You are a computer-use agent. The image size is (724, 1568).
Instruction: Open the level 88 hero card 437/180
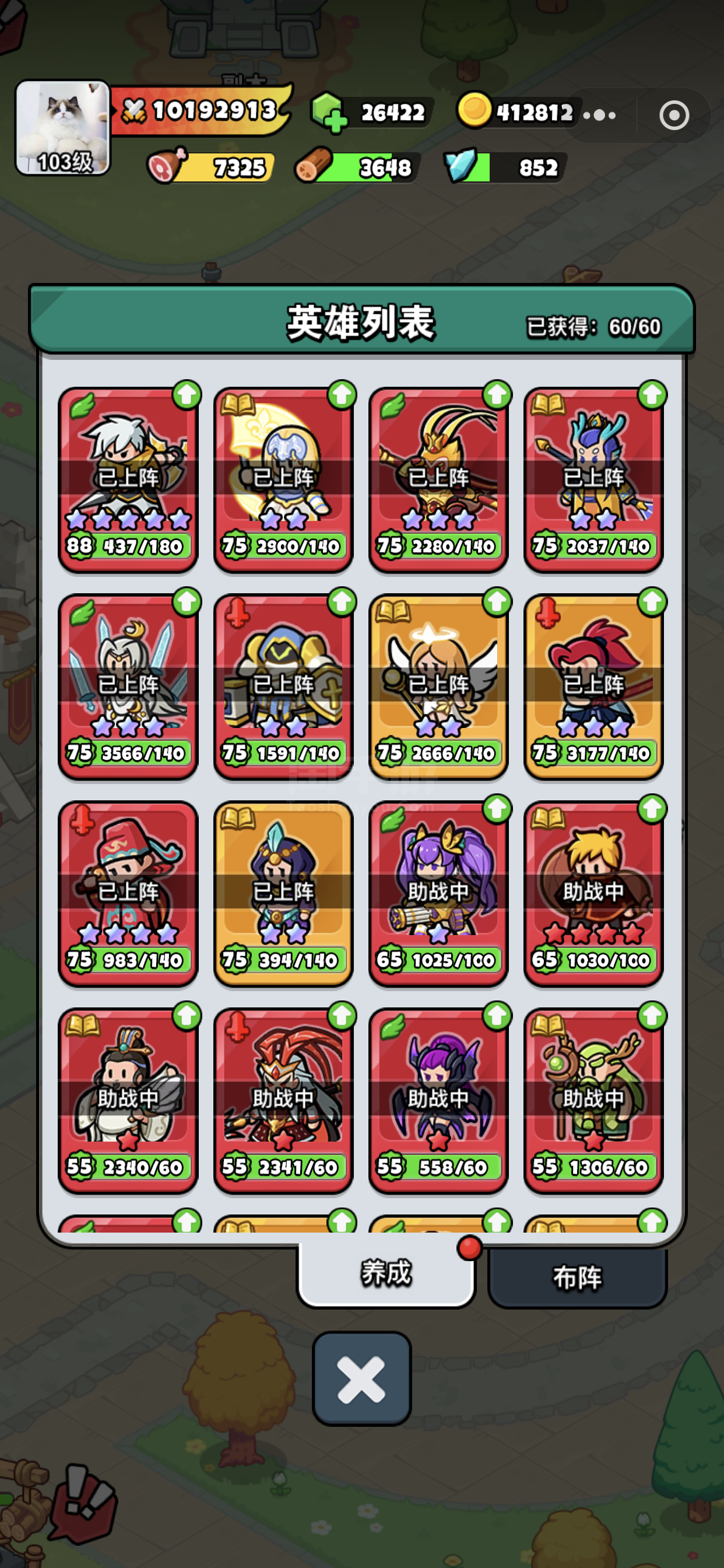click(128, 480)
